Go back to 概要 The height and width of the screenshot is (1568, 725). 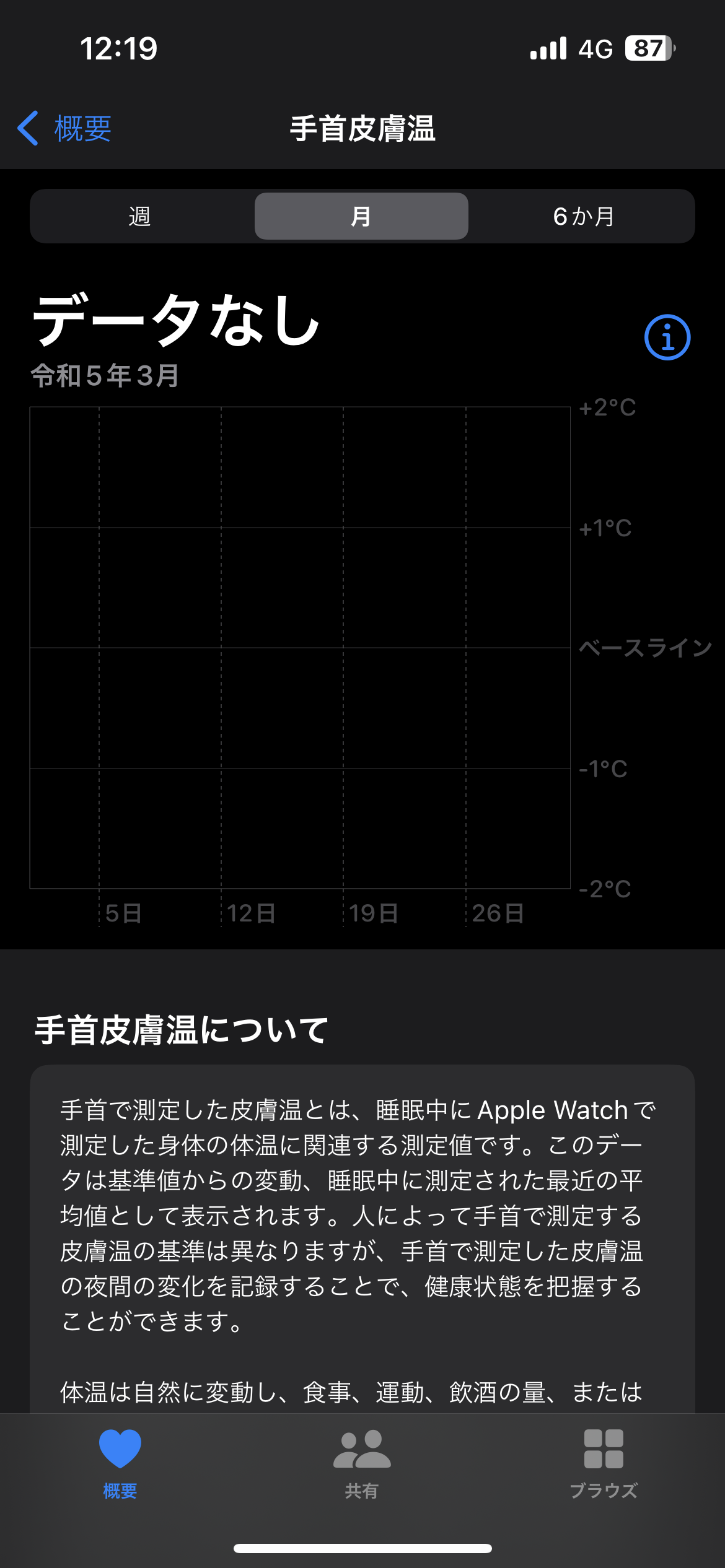(65, 129)
